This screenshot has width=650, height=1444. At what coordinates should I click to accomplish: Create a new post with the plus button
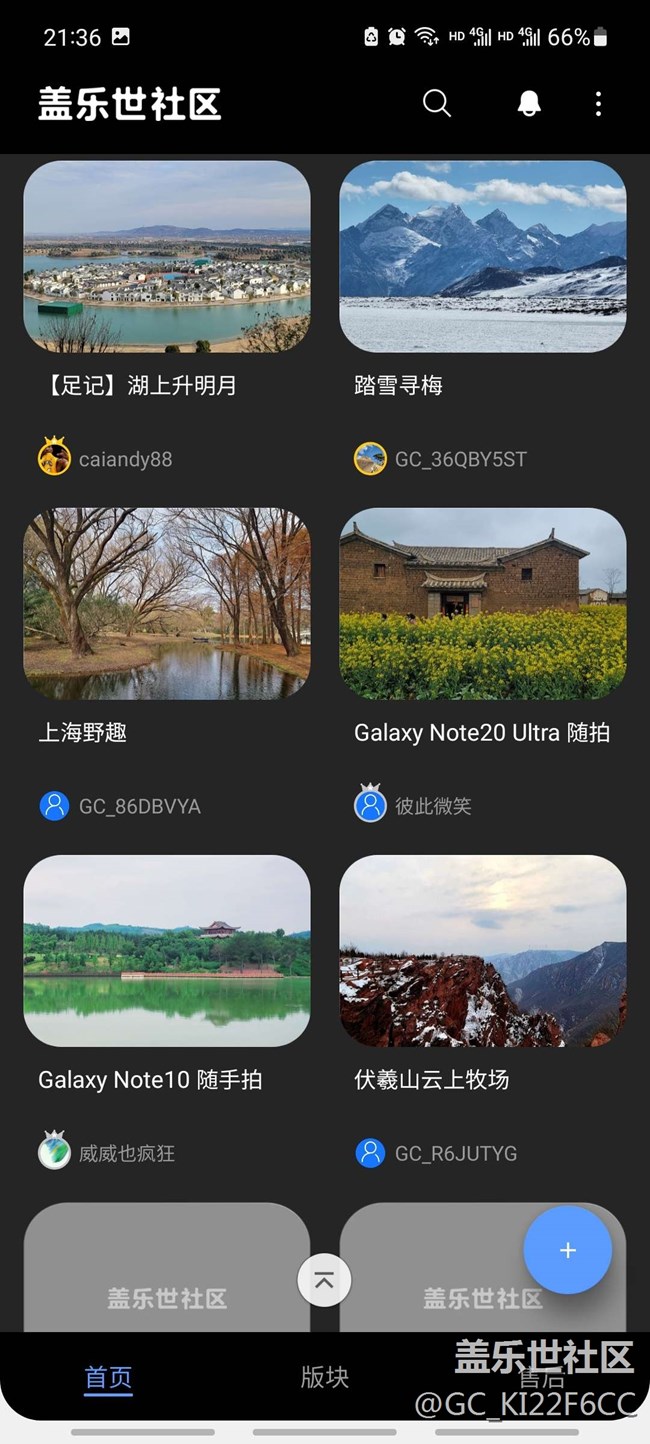(x=567, y=1250)
